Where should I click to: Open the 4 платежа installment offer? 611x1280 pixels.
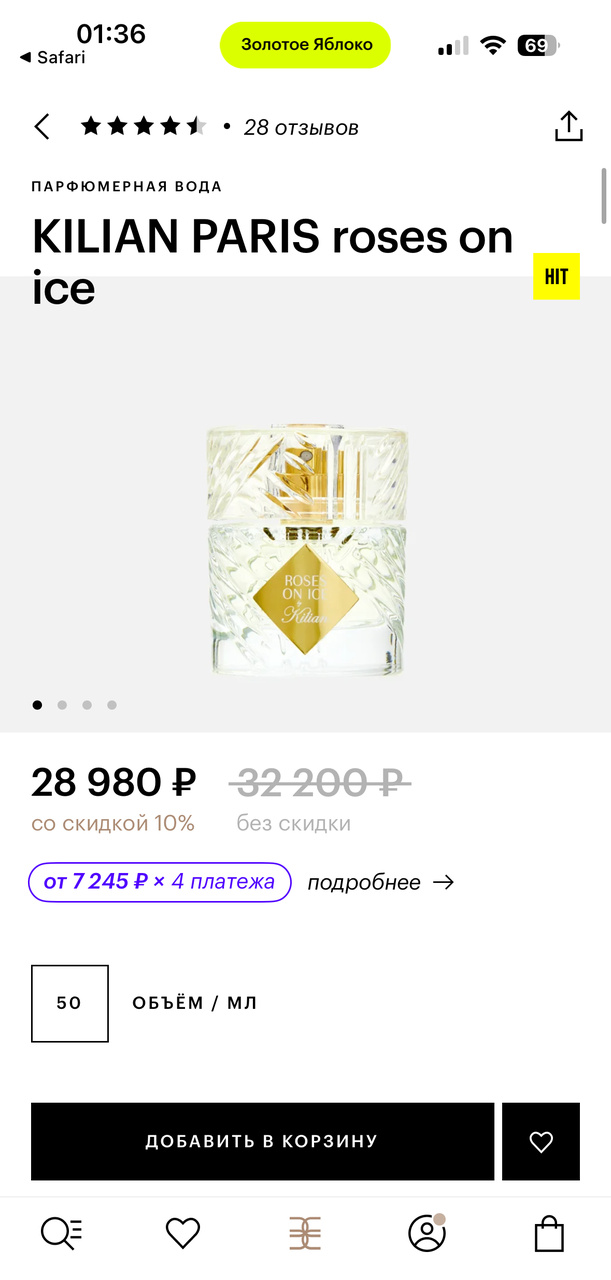(x=160, y=882)
